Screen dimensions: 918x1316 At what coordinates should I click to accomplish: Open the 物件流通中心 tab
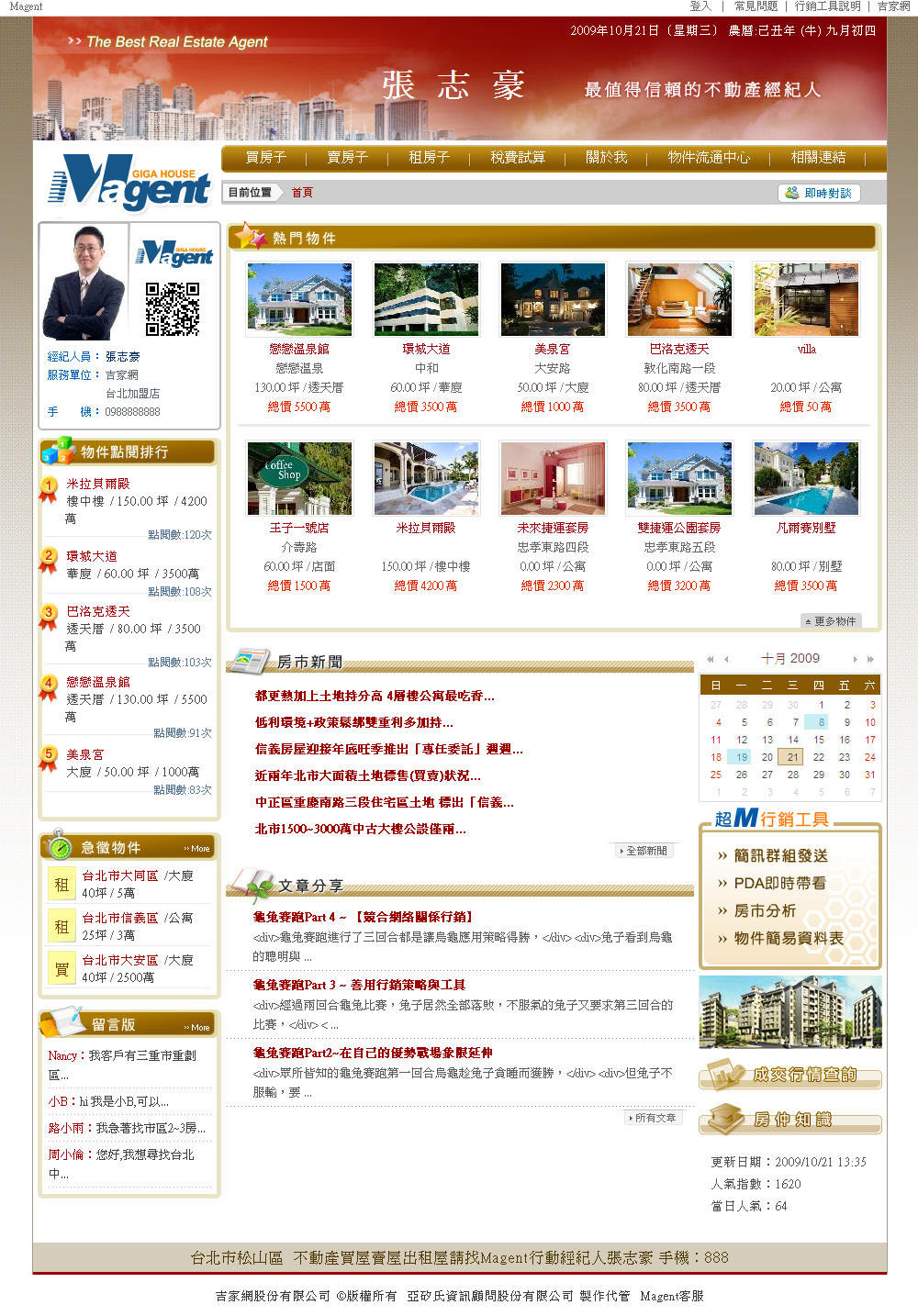(709, 158)
